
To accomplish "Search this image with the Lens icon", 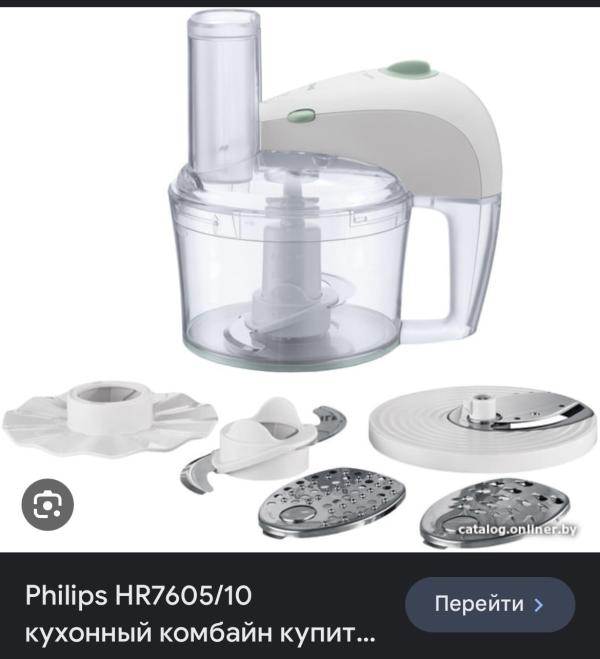I will [48, 504].
